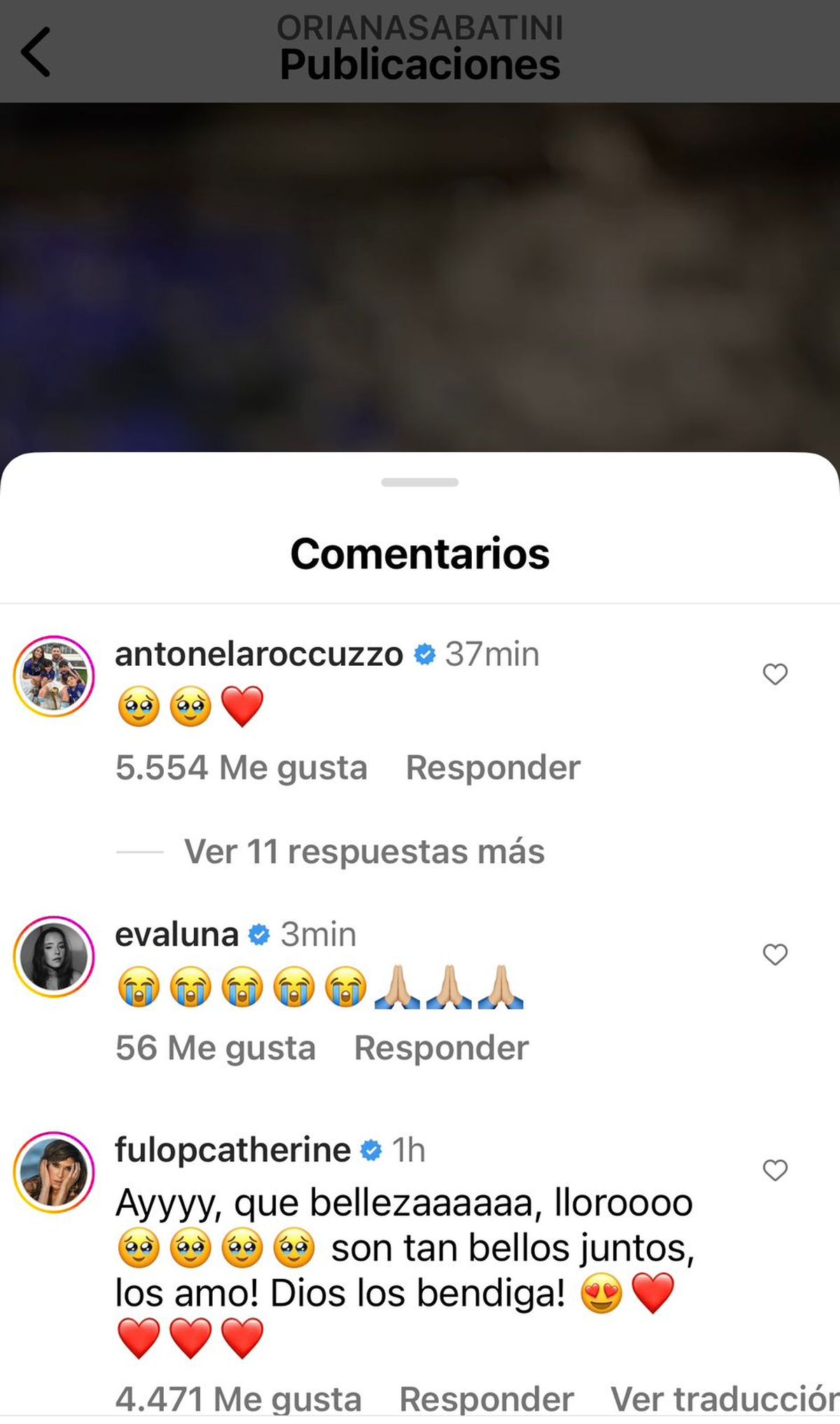Open antonelaroccuzzo's profile picture
The width and height of the screenshot is (840, 1424).
tap(54, 676)
